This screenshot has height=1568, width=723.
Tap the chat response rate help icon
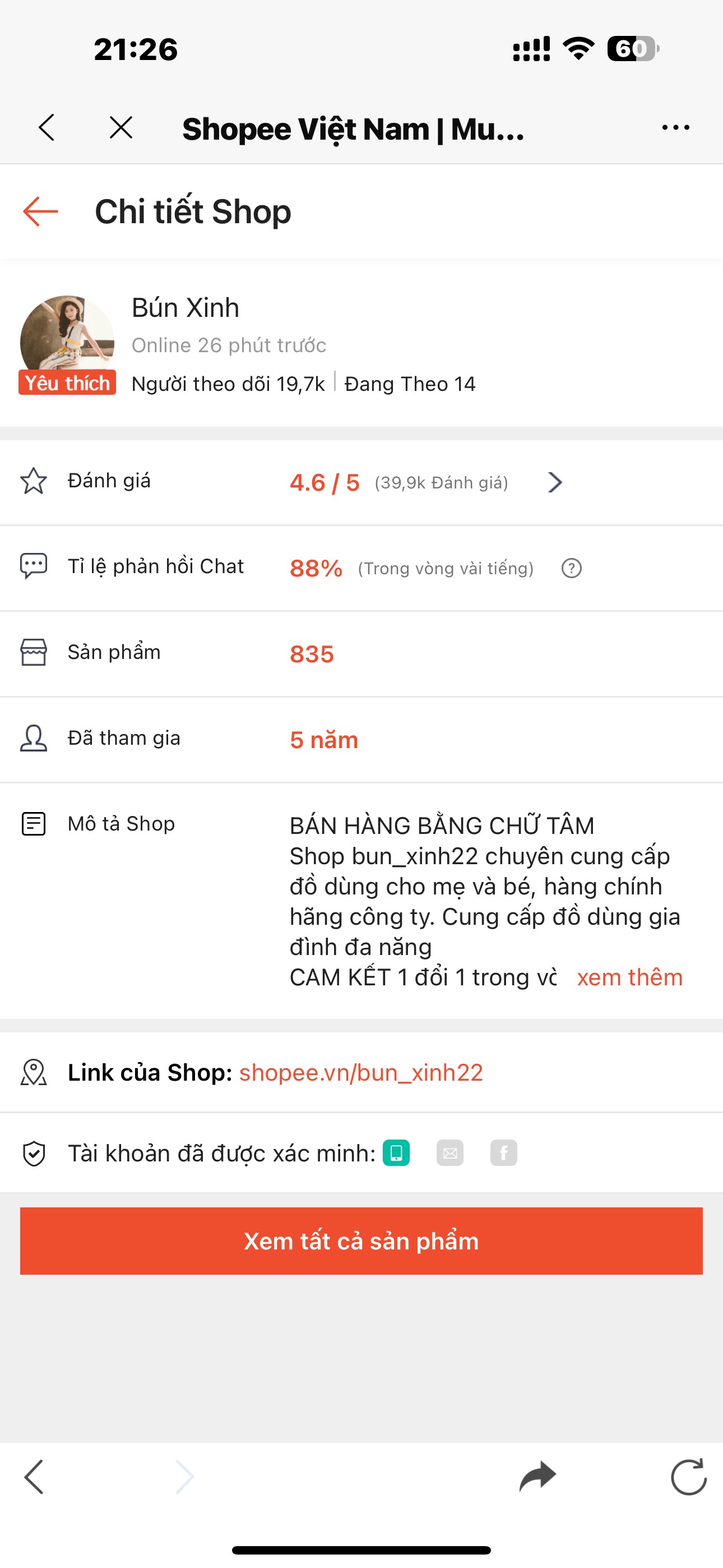tap(572, 569)
